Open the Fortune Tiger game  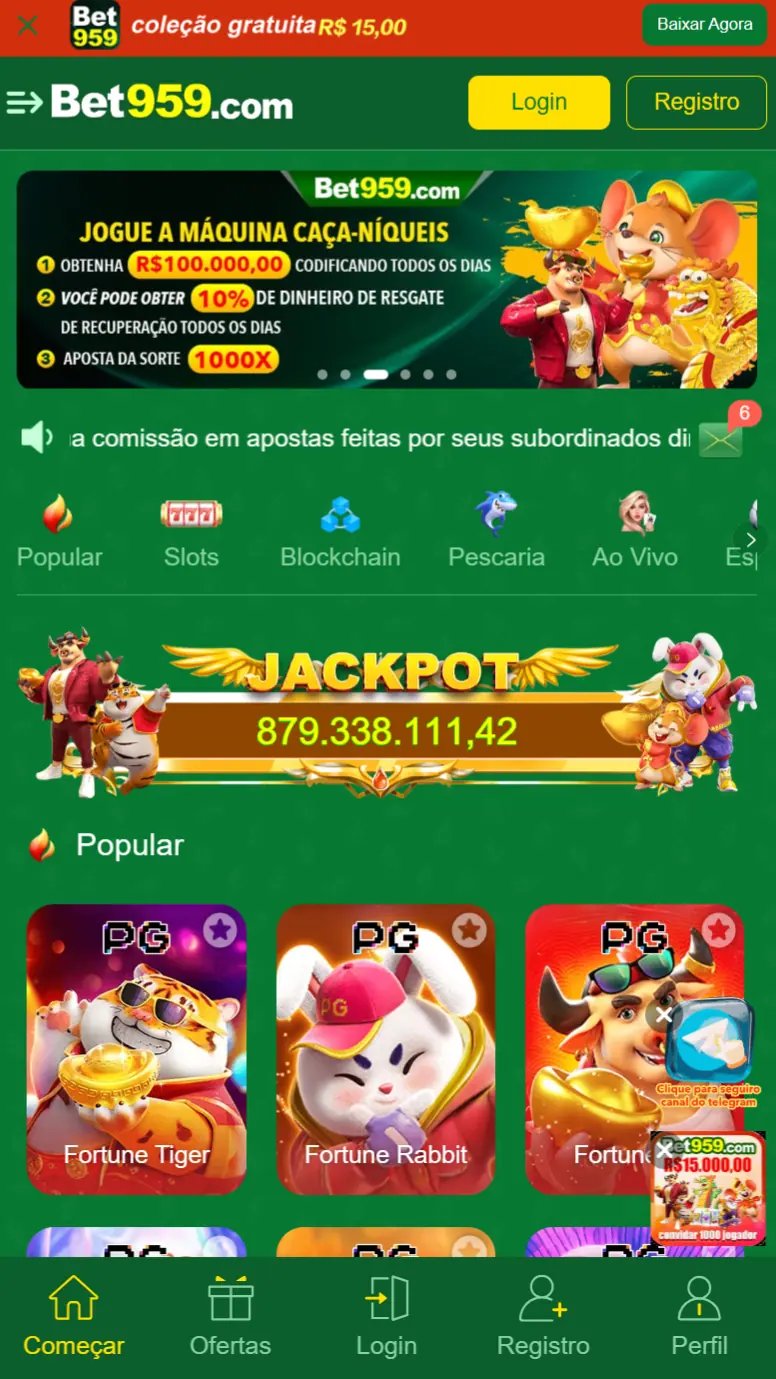[x=136, y=1050]
